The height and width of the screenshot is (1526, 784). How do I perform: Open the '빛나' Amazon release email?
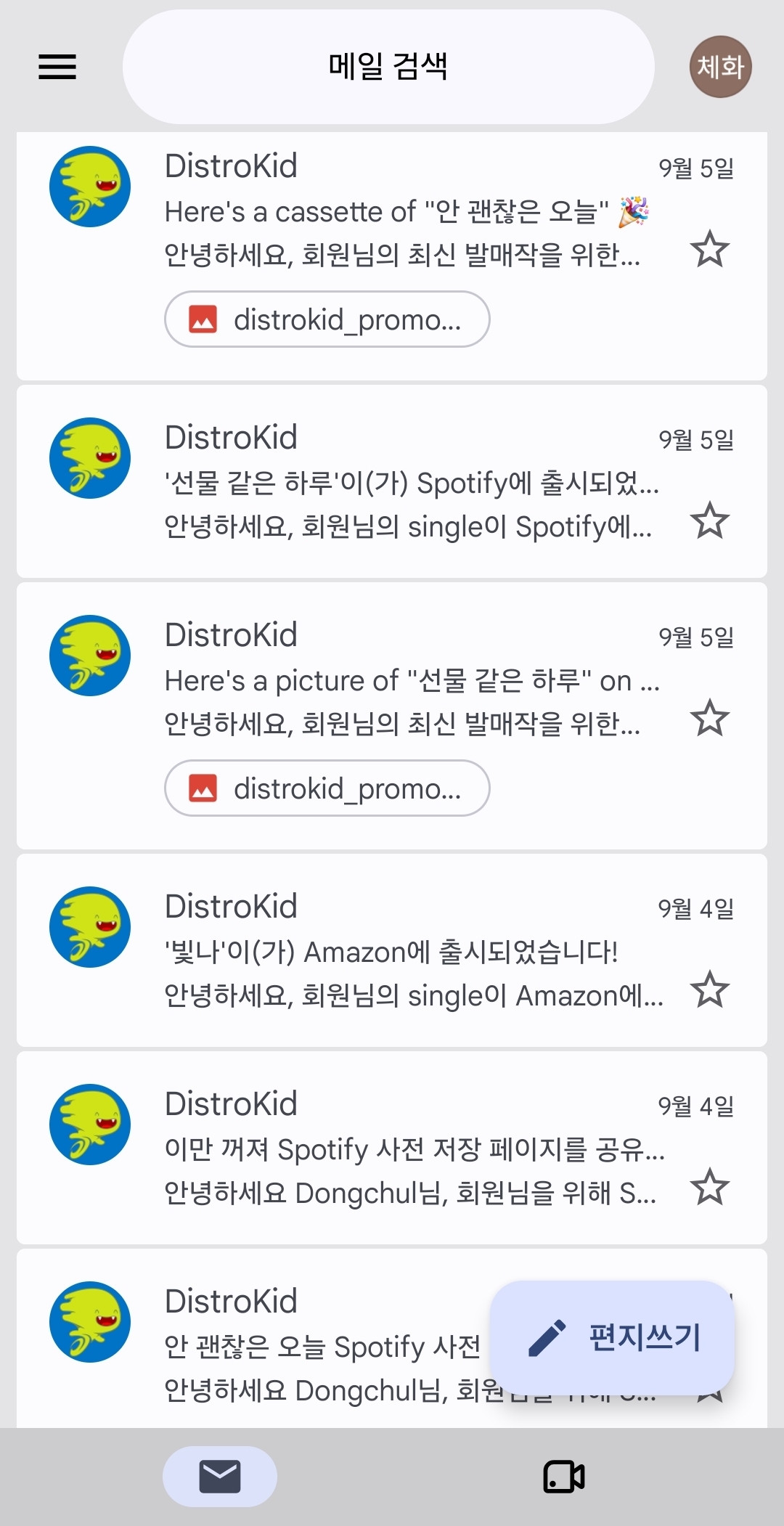pos(392,950)
